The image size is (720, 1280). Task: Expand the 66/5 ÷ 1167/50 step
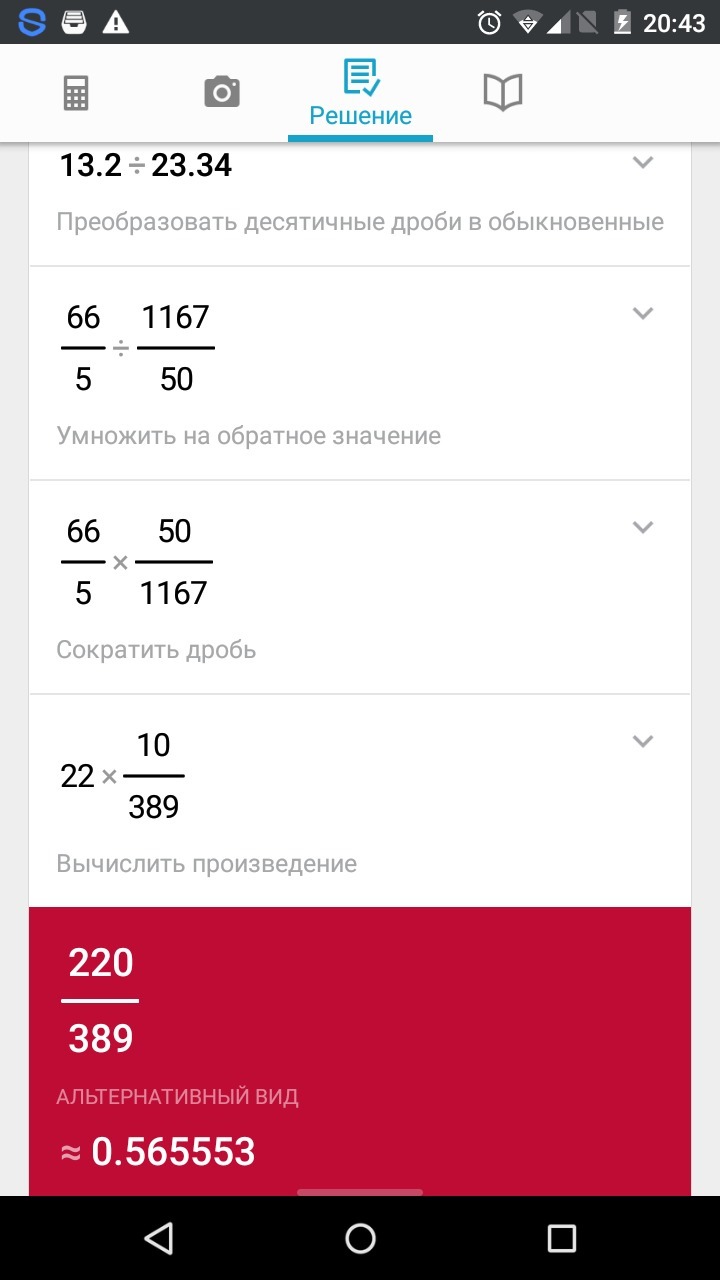coord(643,313)
